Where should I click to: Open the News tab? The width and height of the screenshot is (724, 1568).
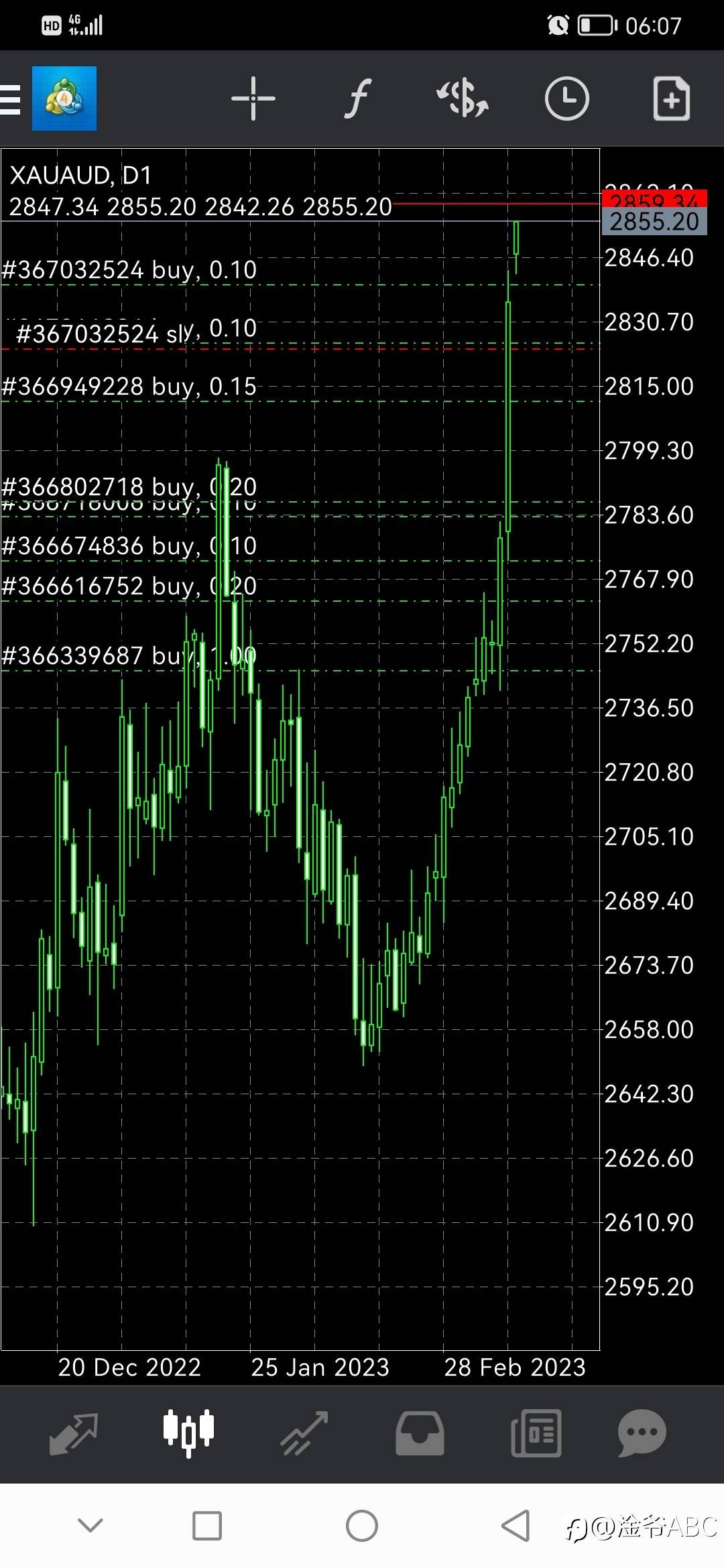pos(536,1433)
